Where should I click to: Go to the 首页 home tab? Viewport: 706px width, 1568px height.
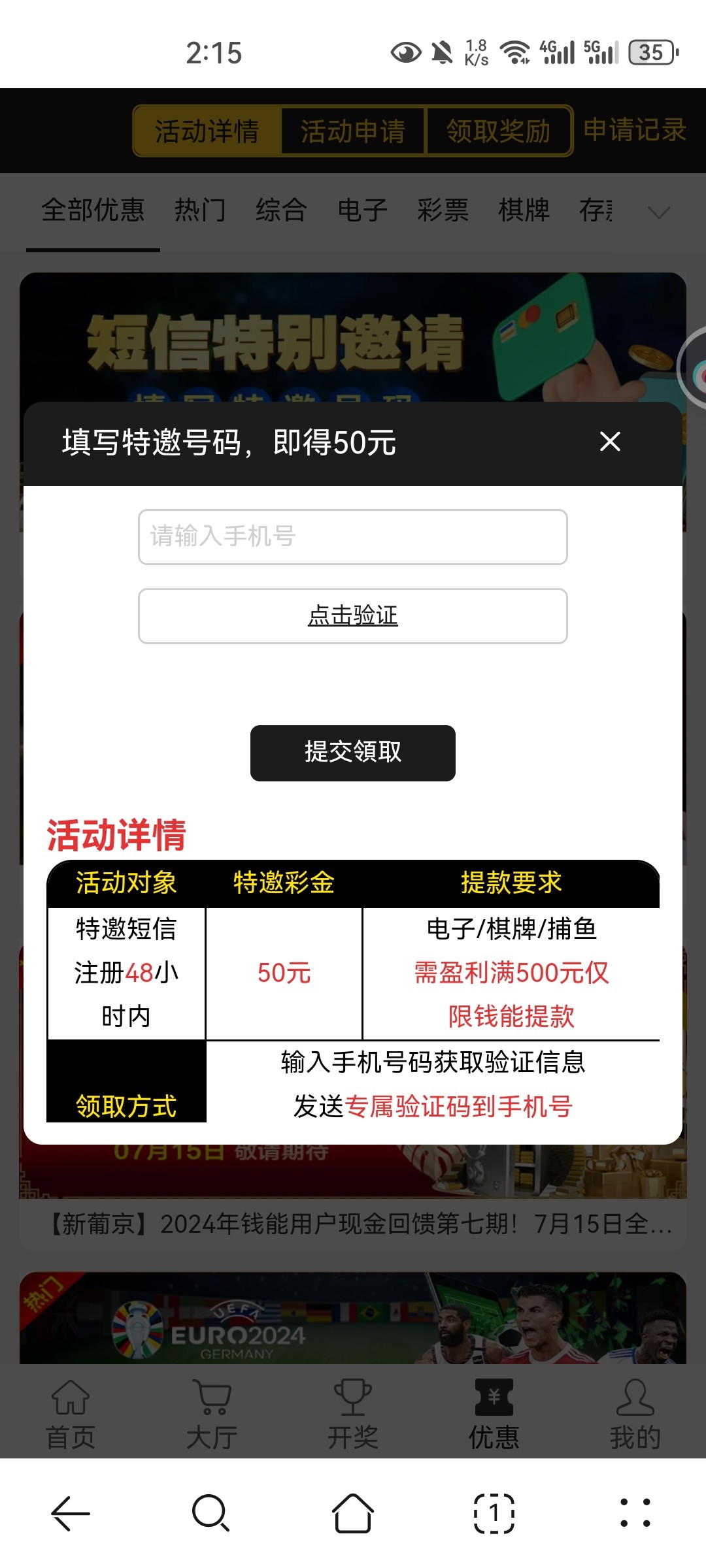(71, 1415)
